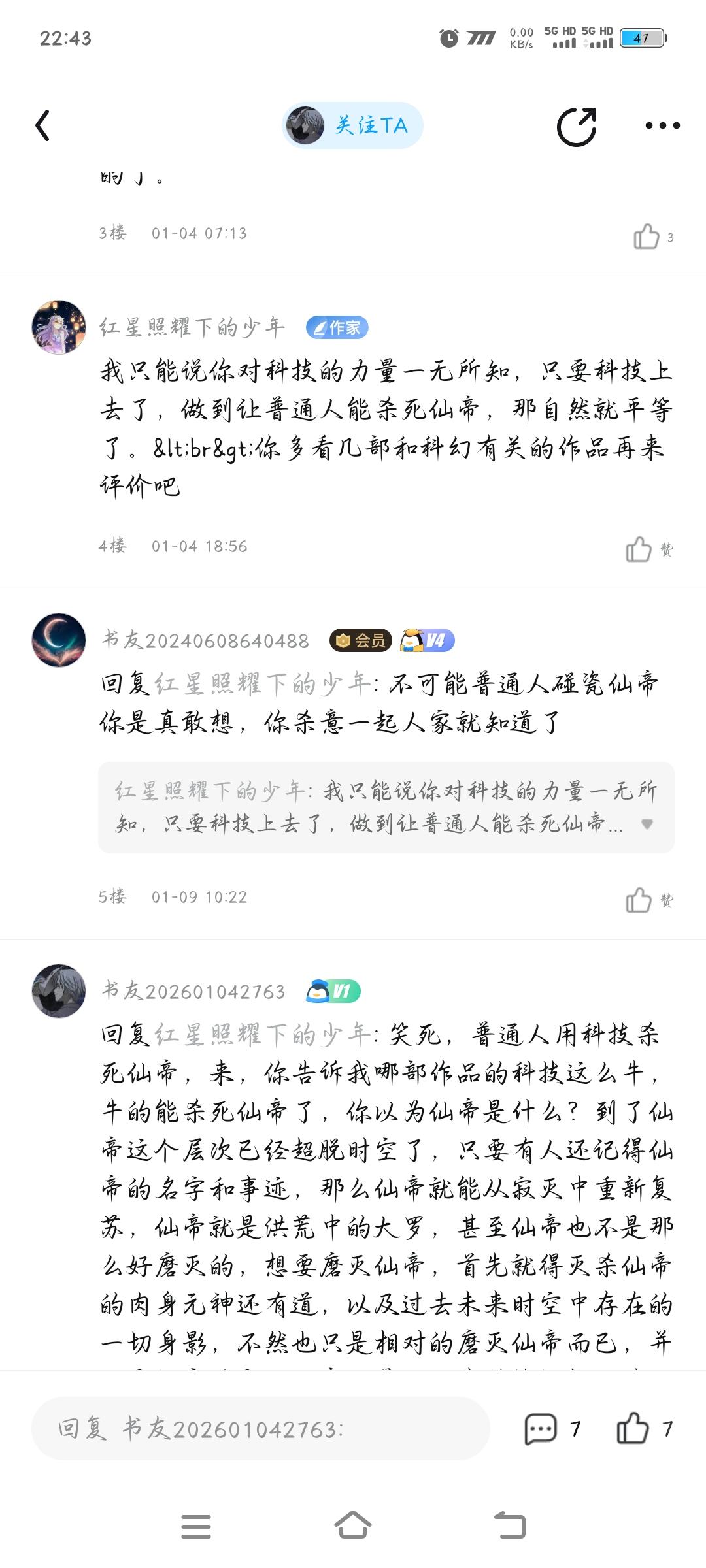
Task: Open 红星照耀下的少年's avatar profile
Action: pos(59,327)
